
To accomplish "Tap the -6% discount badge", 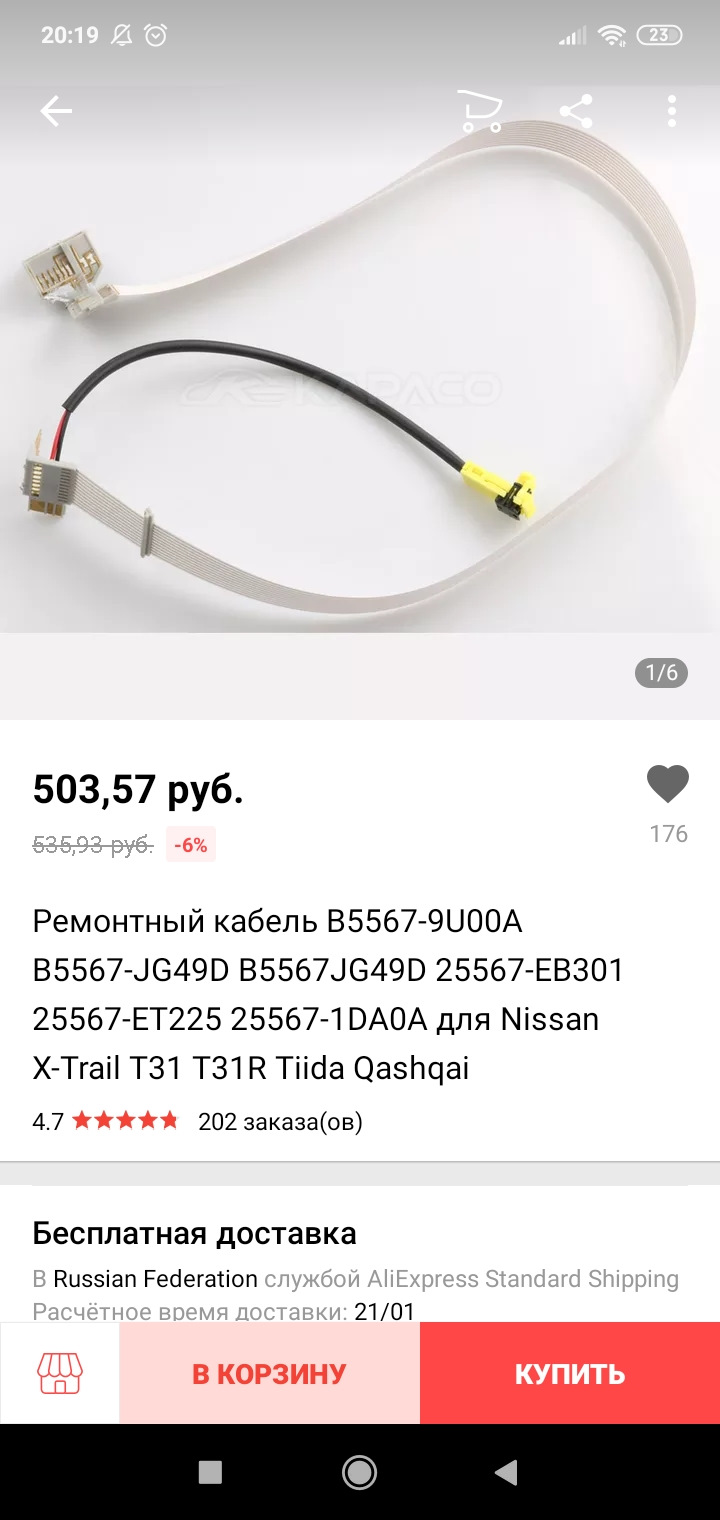I will click(190, 845).
